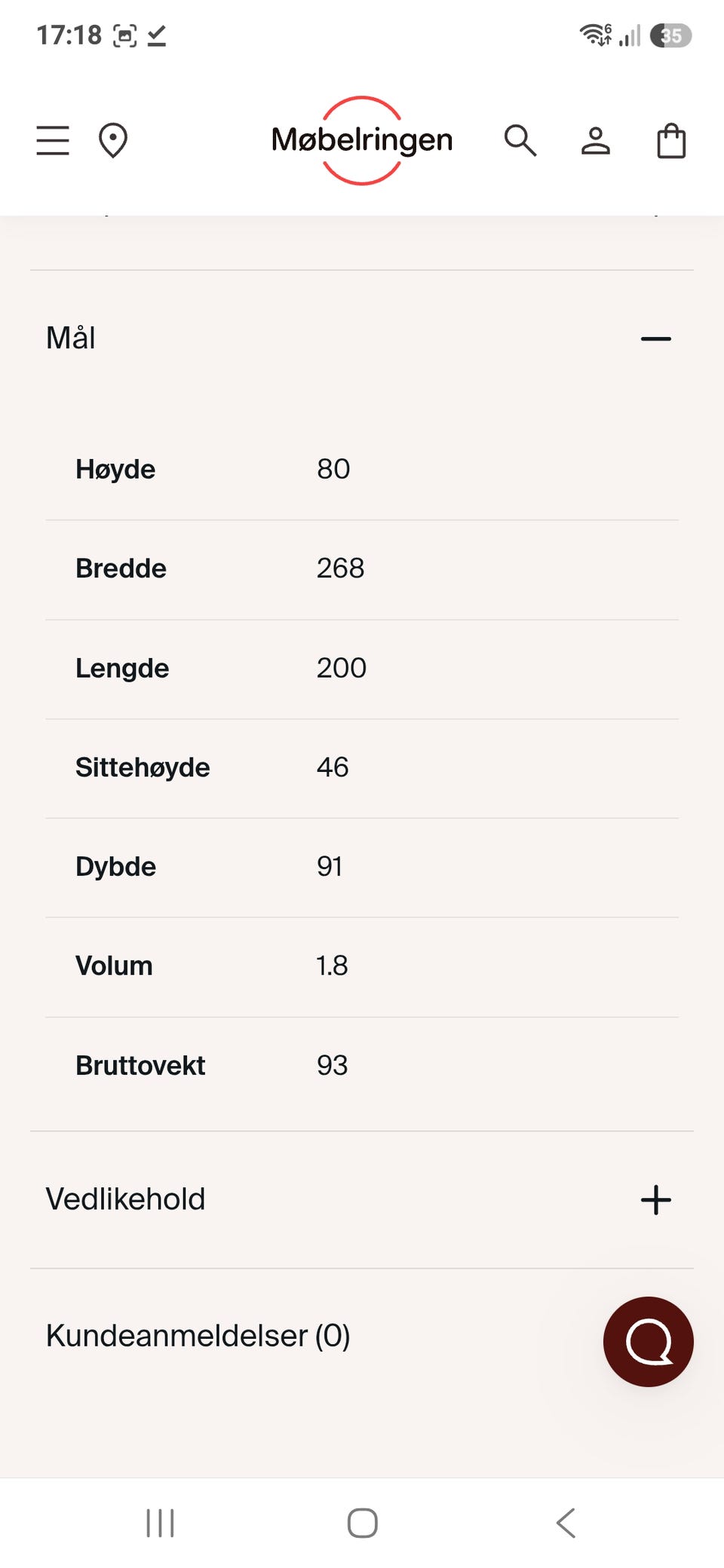Open the hamburger menu
This screenshot has height=1568, width=724.
(53, 140)
